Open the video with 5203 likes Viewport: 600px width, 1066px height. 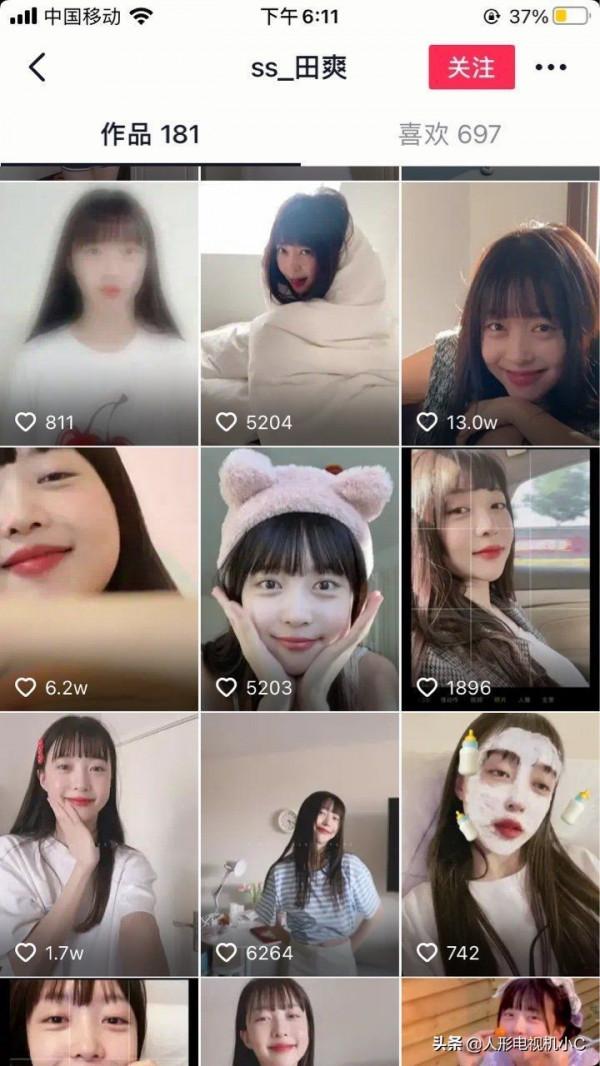click(300, 578)
